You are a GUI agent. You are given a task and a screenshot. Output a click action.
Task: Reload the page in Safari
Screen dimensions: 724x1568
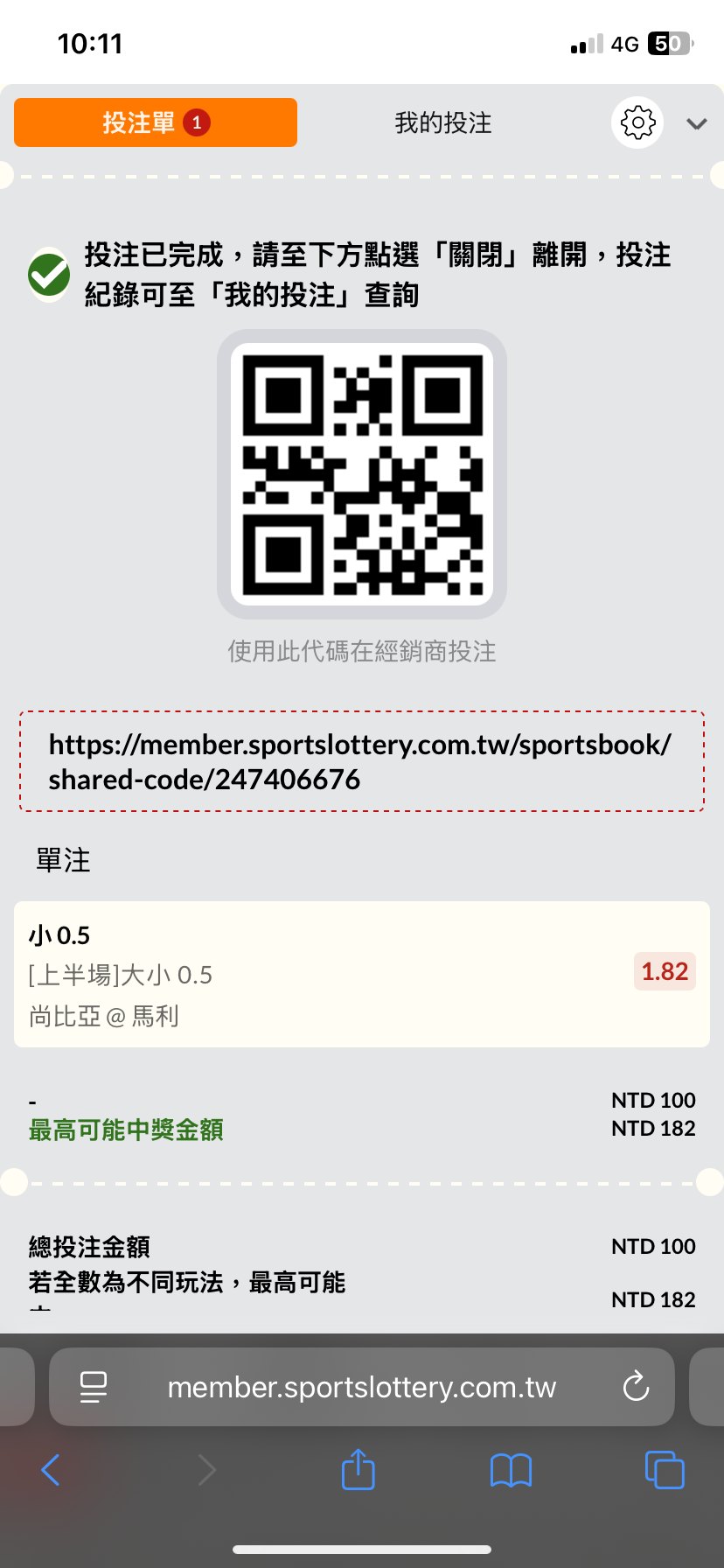[x=636, y=1387]
